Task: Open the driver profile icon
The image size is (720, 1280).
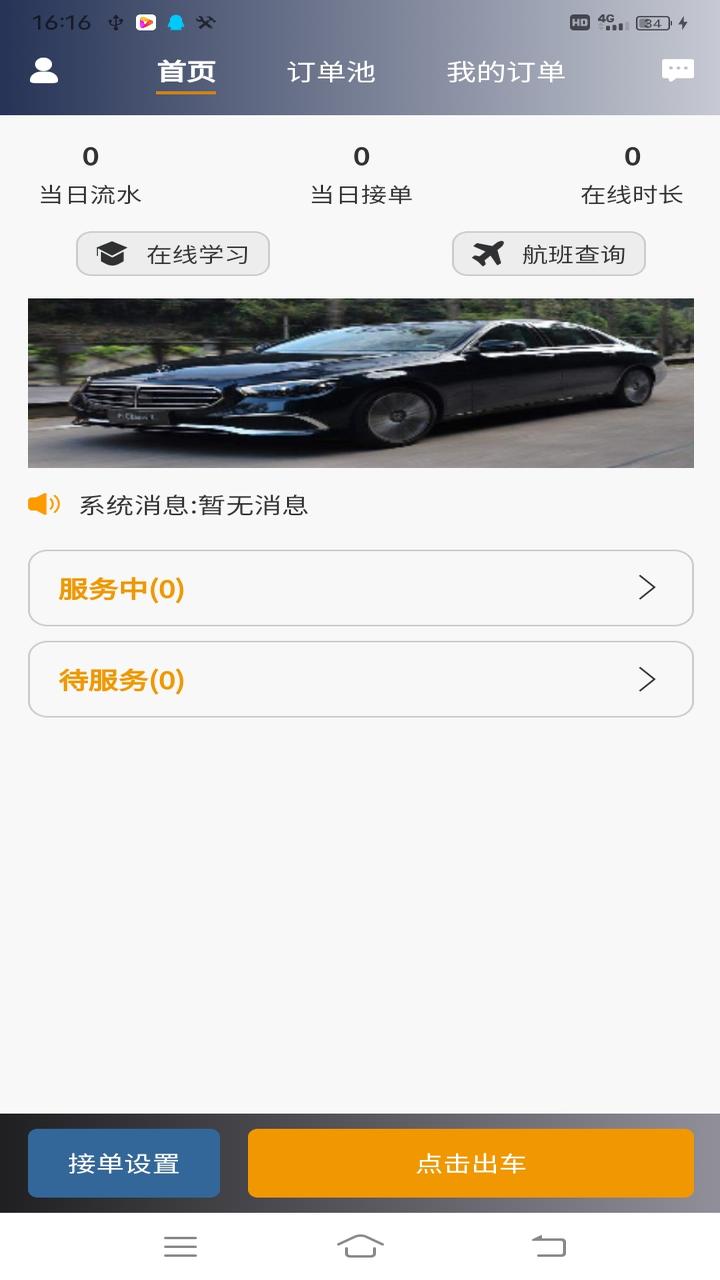Action: point(42,70)
